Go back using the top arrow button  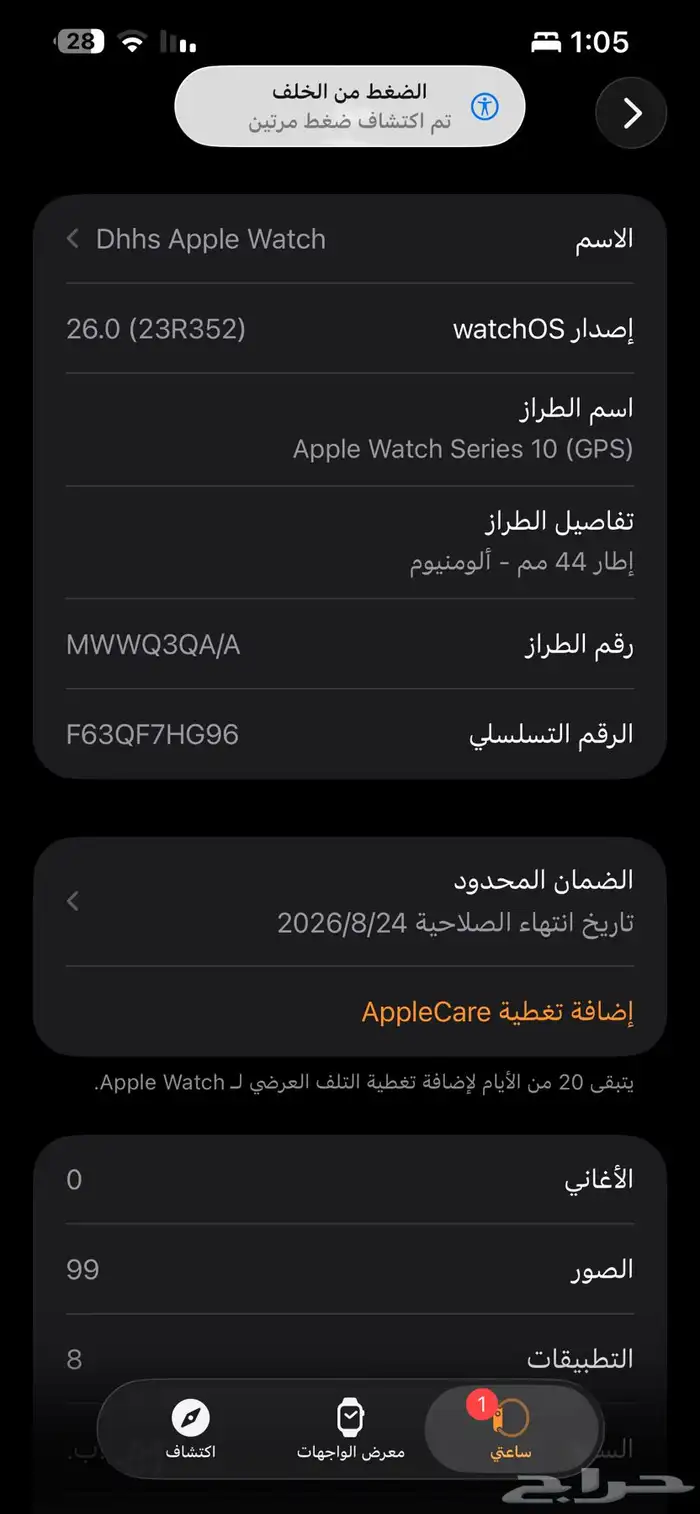tap(631, 114)
